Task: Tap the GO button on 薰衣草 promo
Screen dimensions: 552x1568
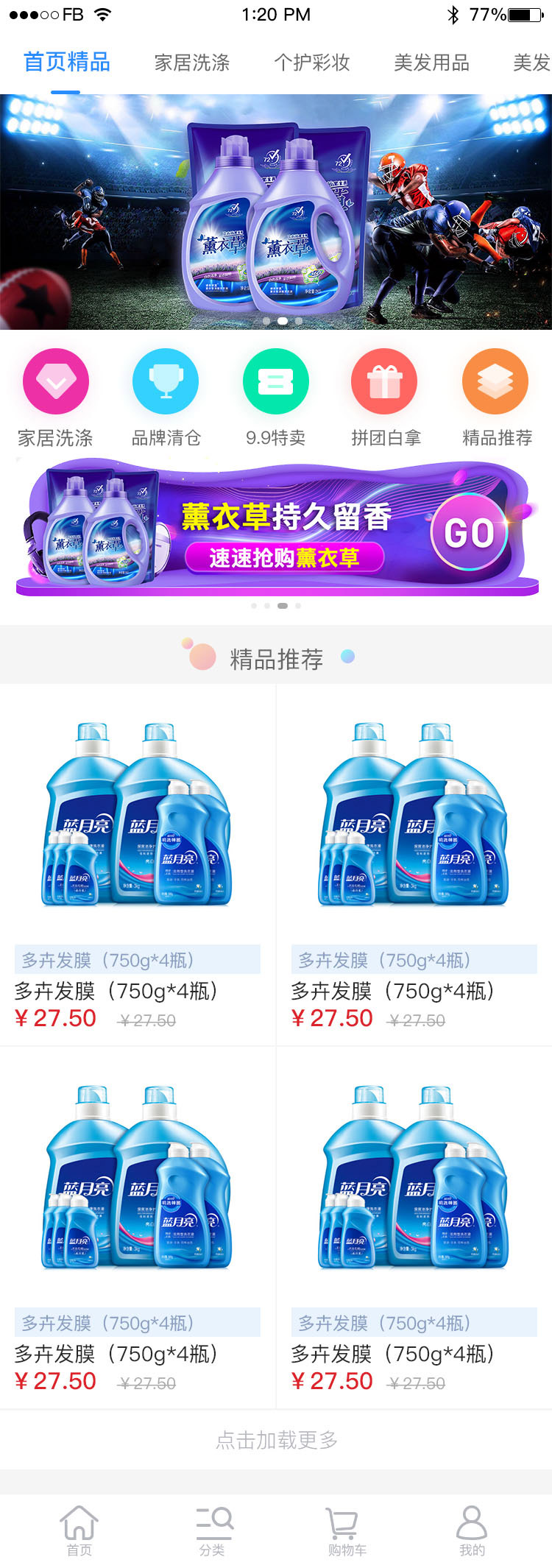Action: [x=469, y=533]
